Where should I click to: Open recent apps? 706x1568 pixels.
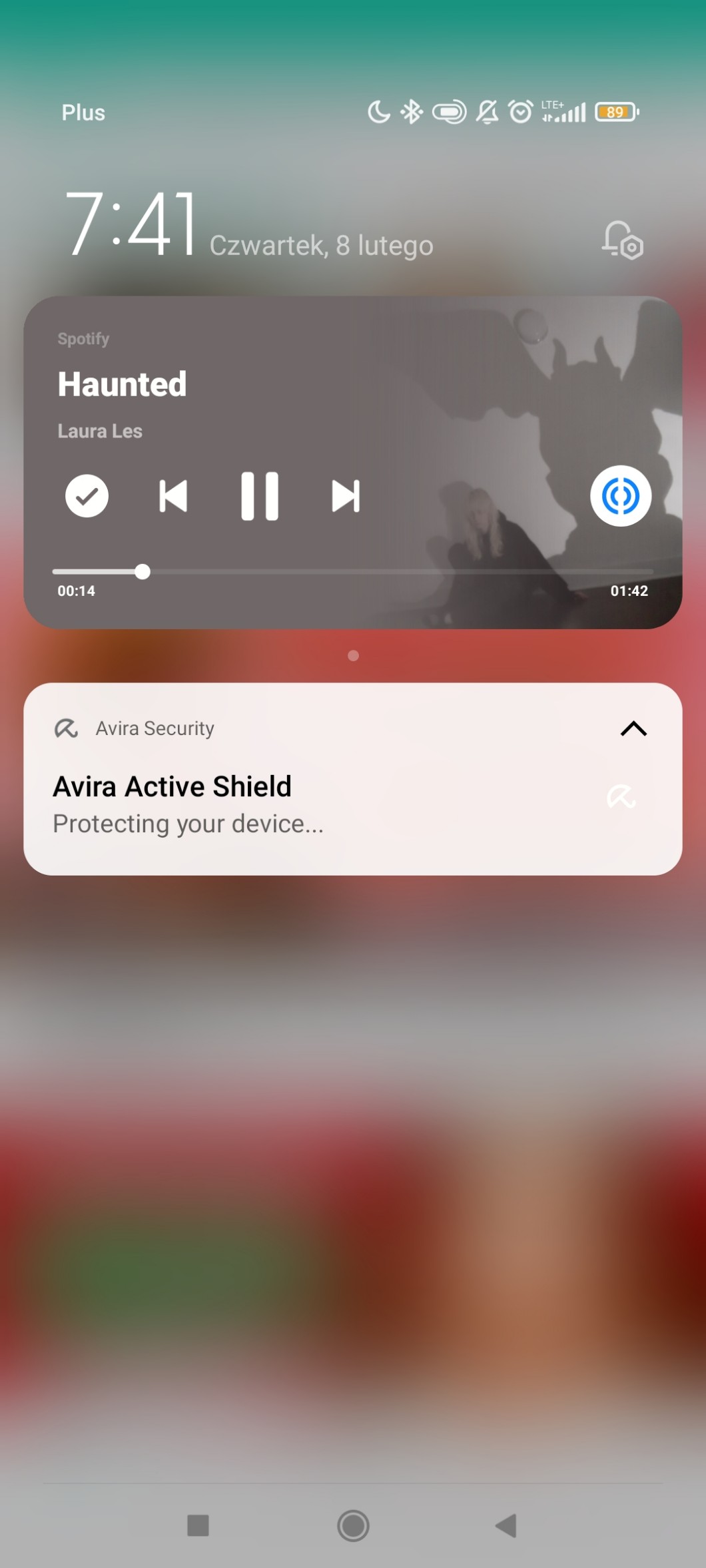pyautogui.click(x=198, y=1525)
